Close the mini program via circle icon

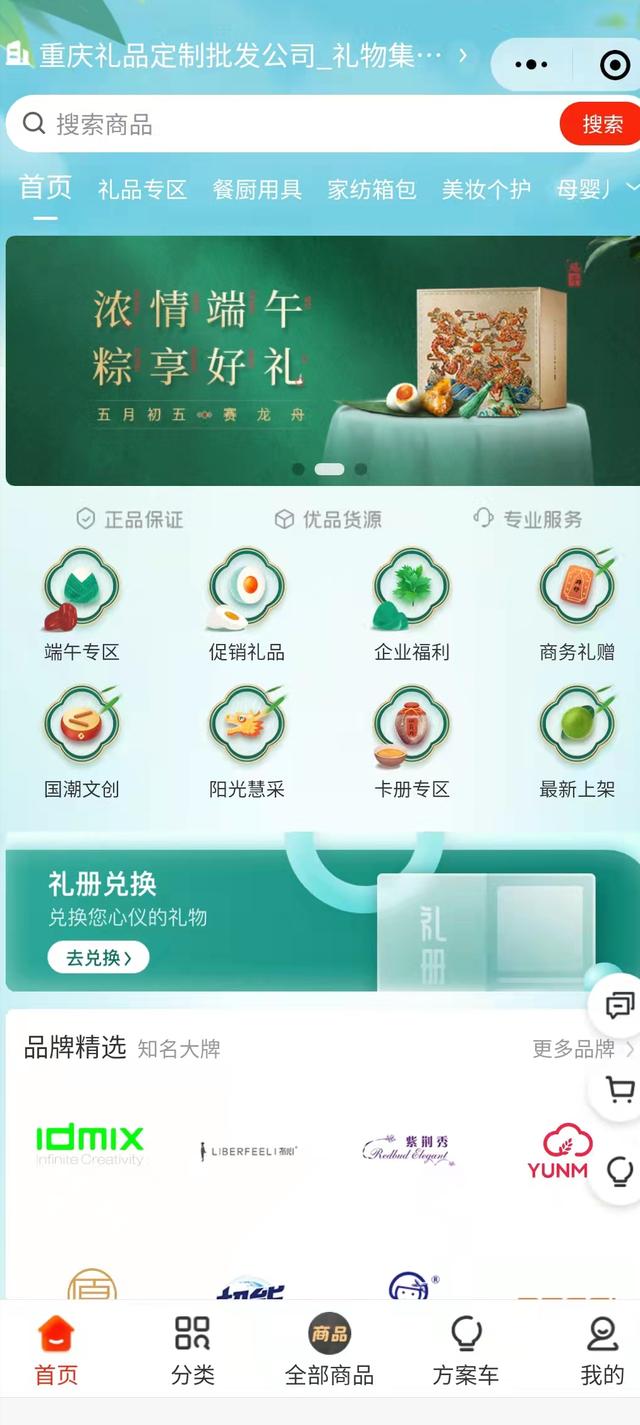point(613,65)
